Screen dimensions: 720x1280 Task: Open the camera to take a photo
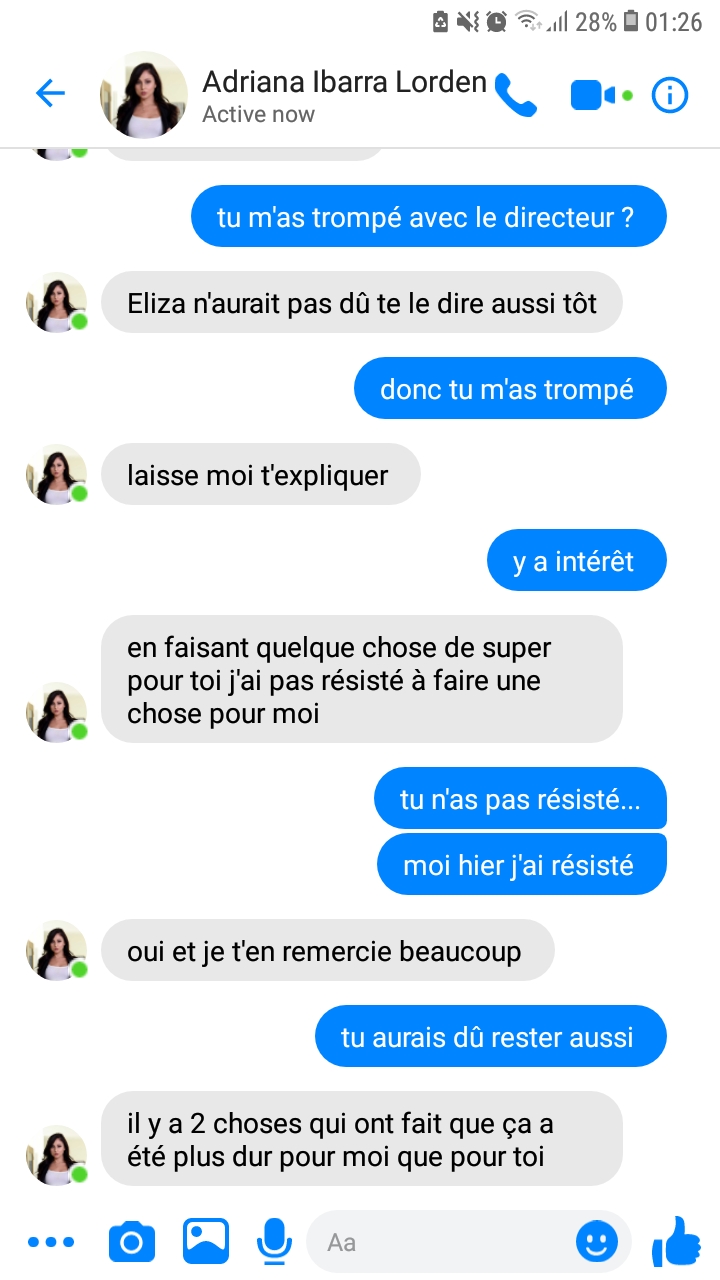[131, 1242]
